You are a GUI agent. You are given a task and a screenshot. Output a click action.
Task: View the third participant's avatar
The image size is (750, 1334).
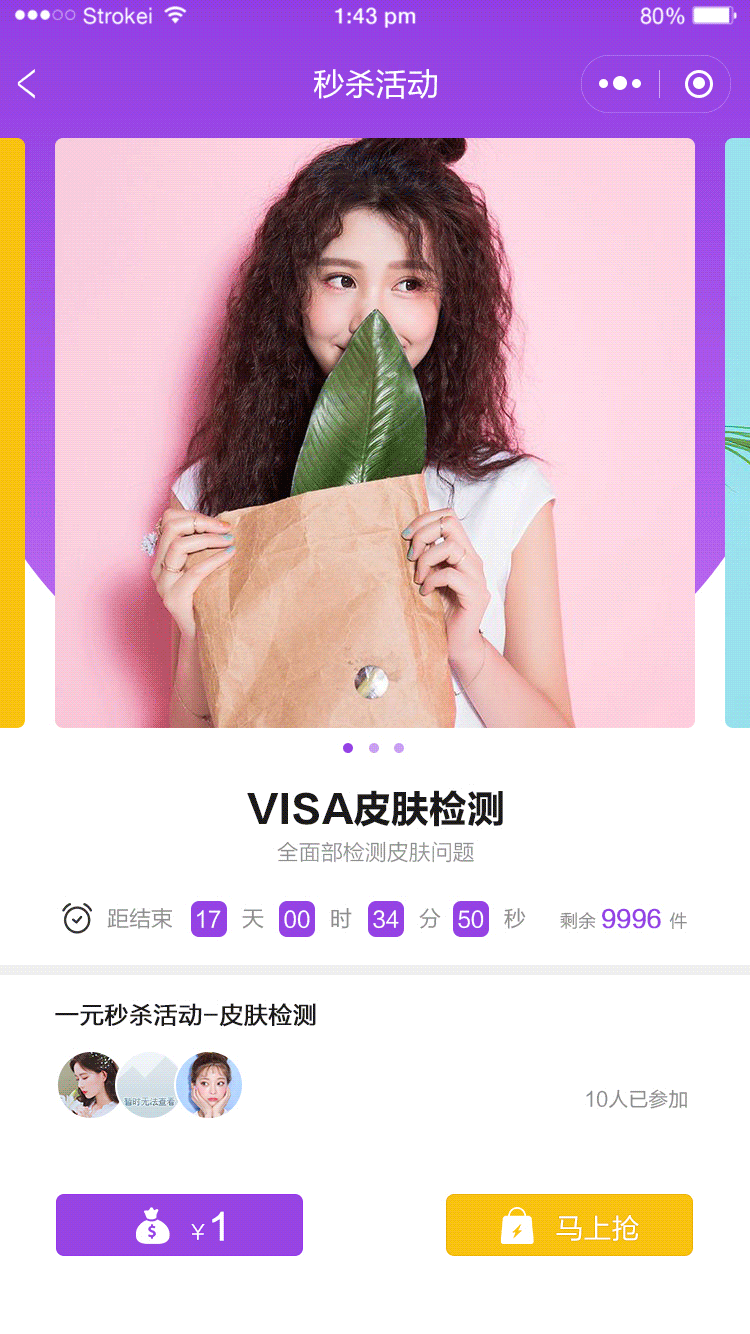pos(209,1085)
